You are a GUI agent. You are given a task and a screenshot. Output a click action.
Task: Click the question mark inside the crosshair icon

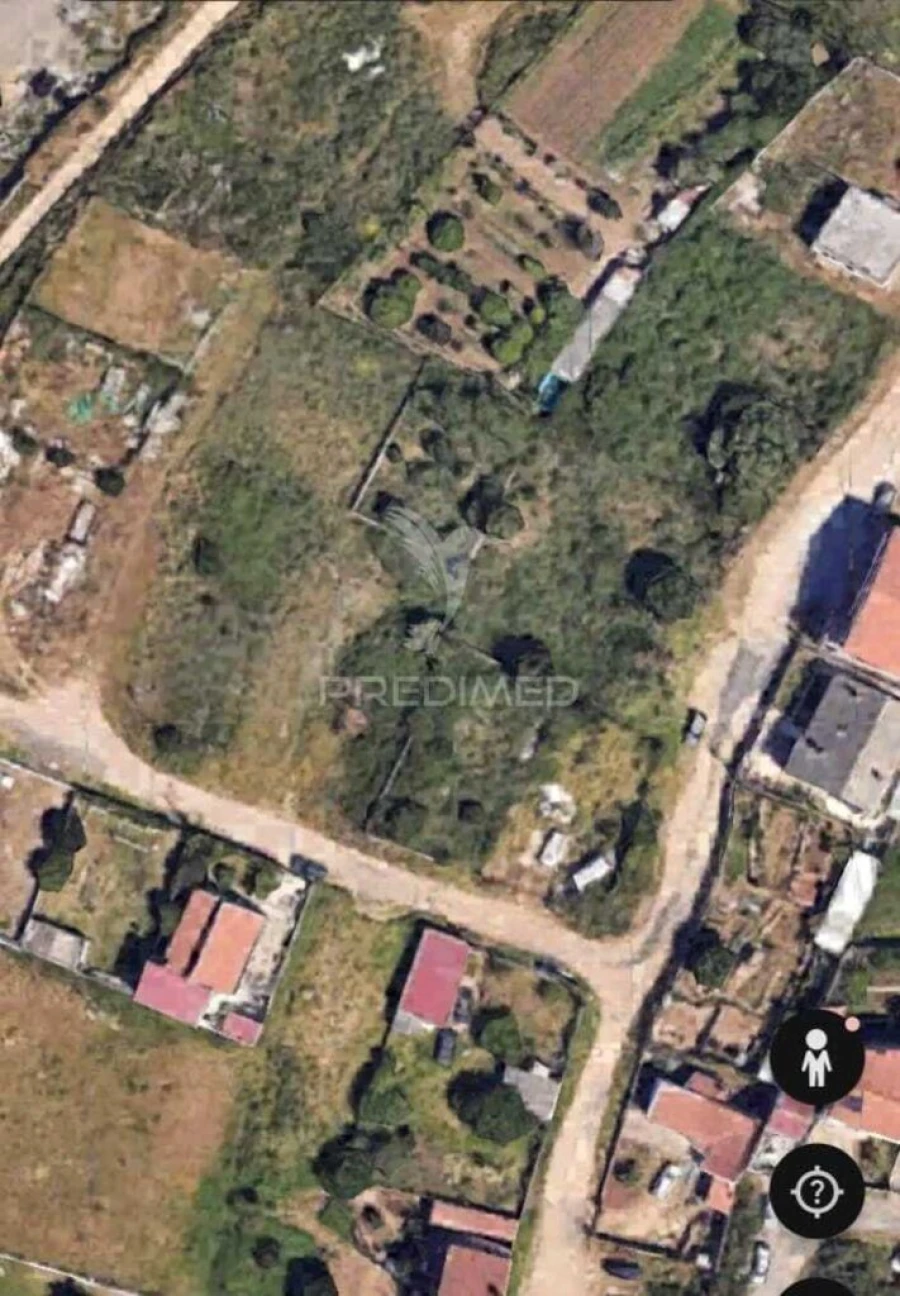pos(820,1192)
